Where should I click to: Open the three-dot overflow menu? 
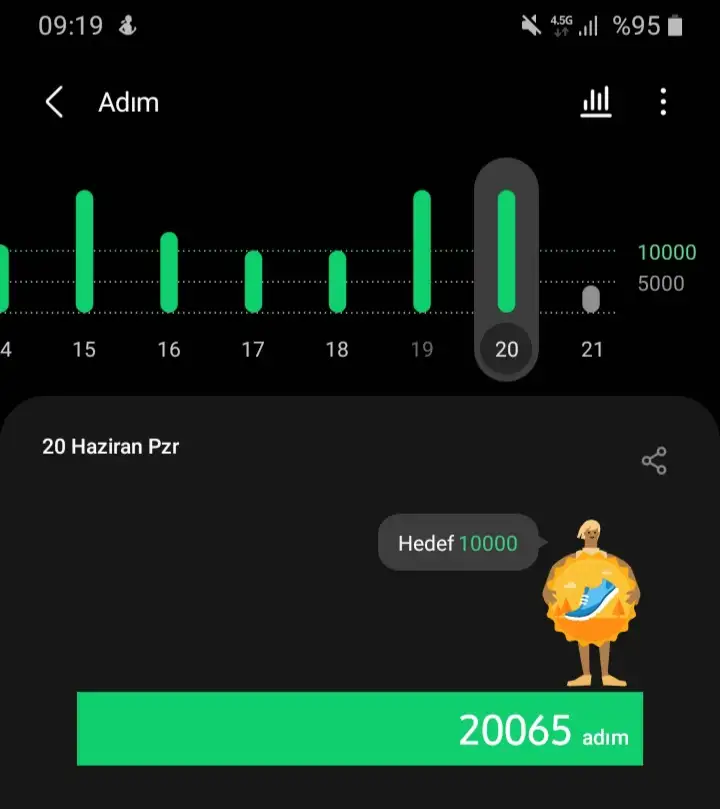[x=663, y=102]
